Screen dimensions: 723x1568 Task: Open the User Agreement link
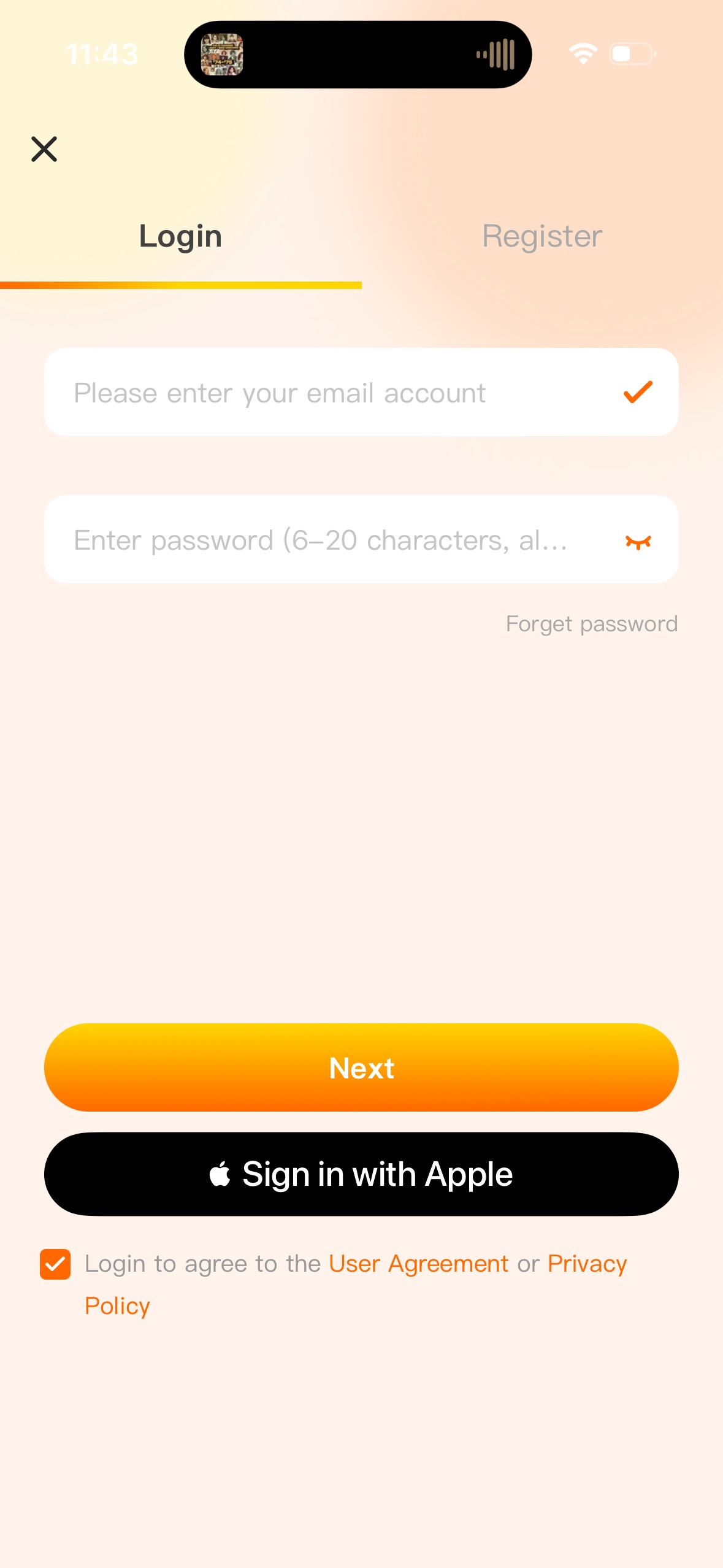[x=418, y=1264]
